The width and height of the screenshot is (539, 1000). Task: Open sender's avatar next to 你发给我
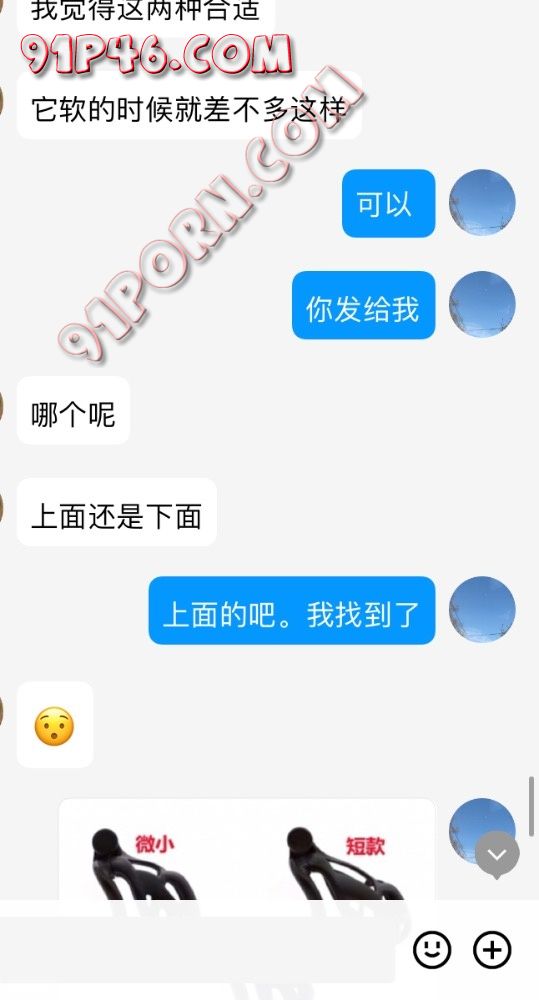[x=482, y=305]
